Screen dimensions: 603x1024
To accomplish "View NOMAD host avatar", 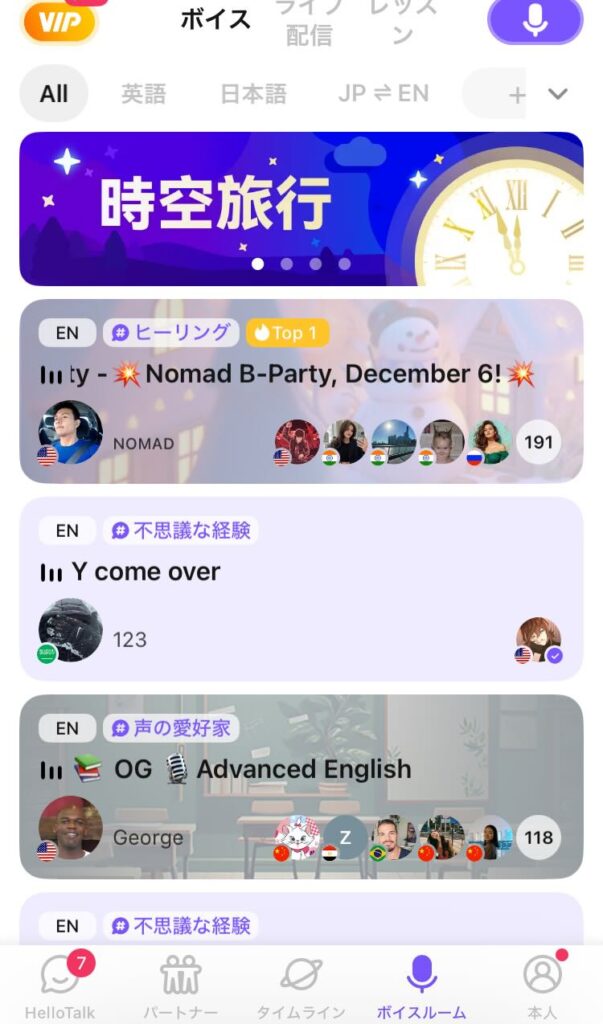I will pyautogui.click(x=70, y=432).
